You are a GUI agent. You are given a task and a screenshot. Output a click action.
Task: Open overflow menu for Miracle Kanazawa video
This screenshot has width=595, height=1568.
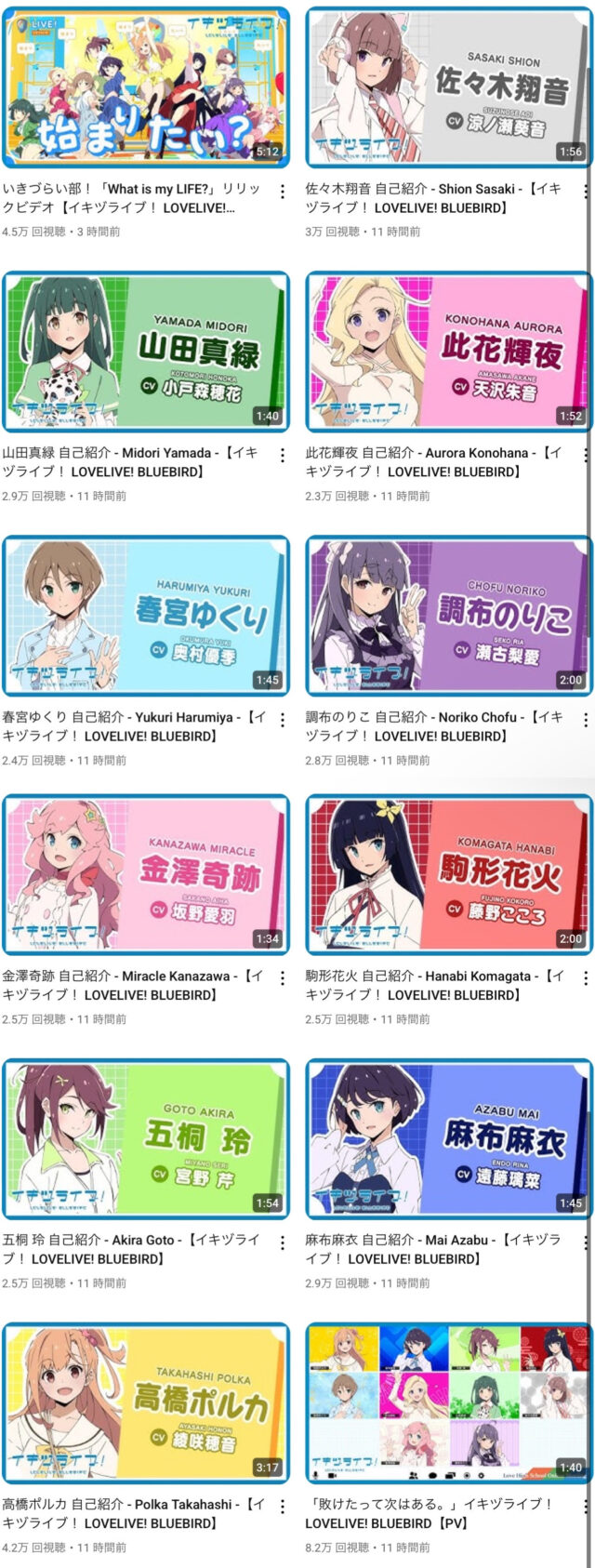283,978
